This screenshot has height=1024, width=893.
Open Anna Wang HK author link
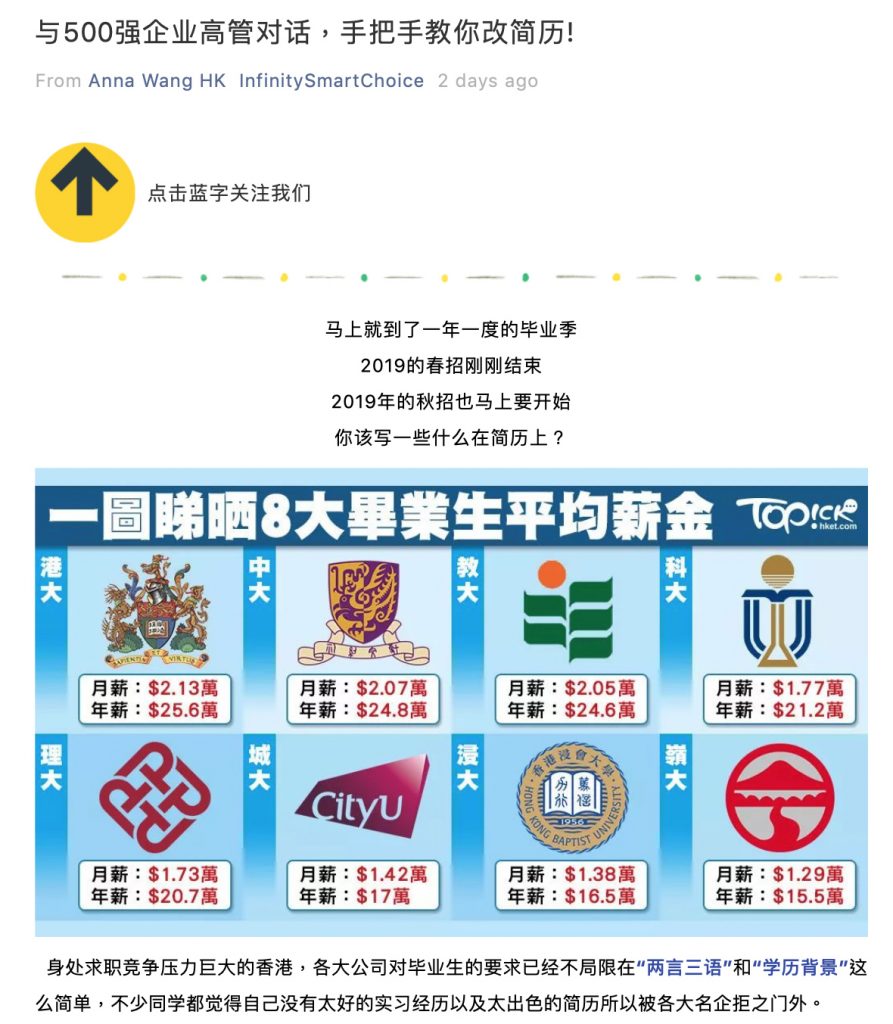[157, 81]
